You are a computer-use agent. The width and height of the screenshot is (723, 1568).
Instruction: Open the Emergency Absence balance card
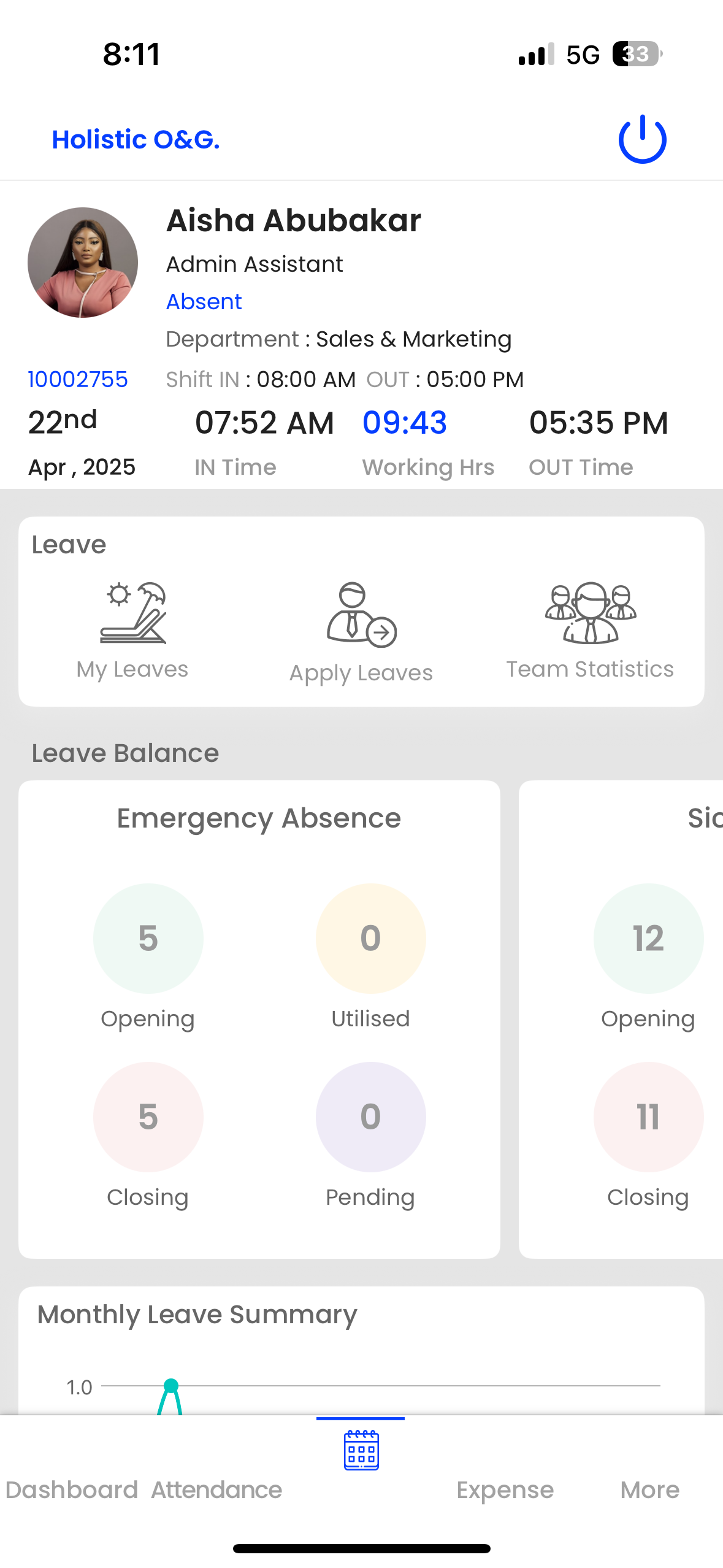259,1020
